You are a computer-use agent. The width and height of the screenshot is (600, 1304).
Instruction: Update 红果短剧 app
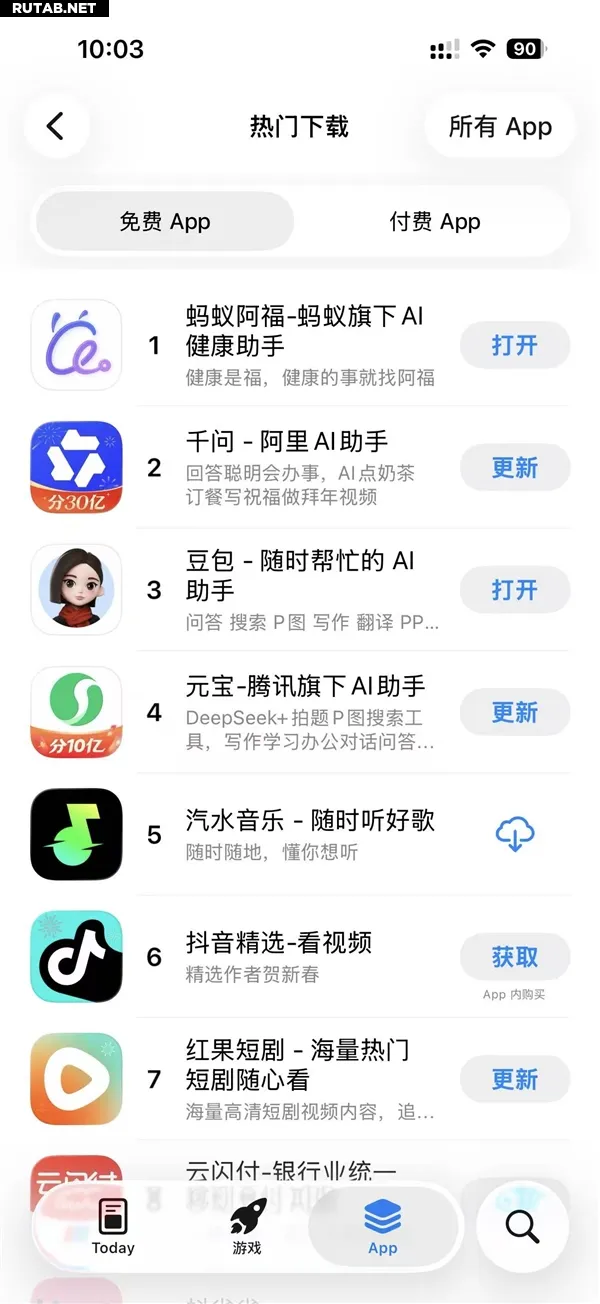514,1080
